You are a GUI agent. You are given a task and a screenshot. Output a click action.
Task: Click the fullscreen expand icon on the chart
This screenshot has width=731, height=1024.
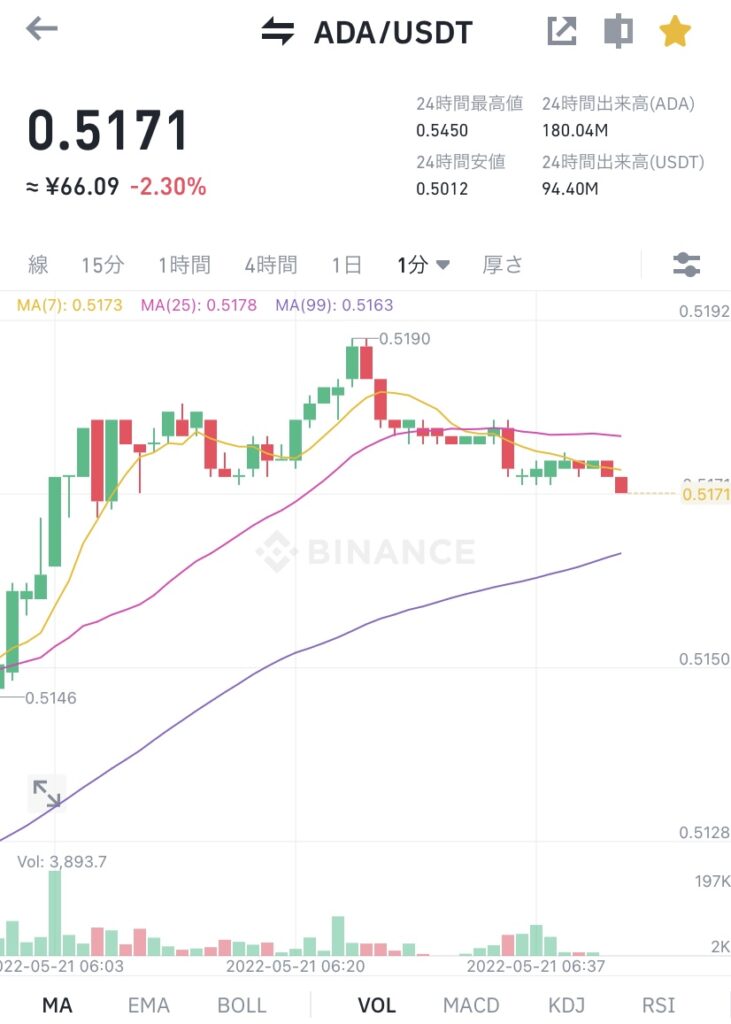[x=47, y=795]
